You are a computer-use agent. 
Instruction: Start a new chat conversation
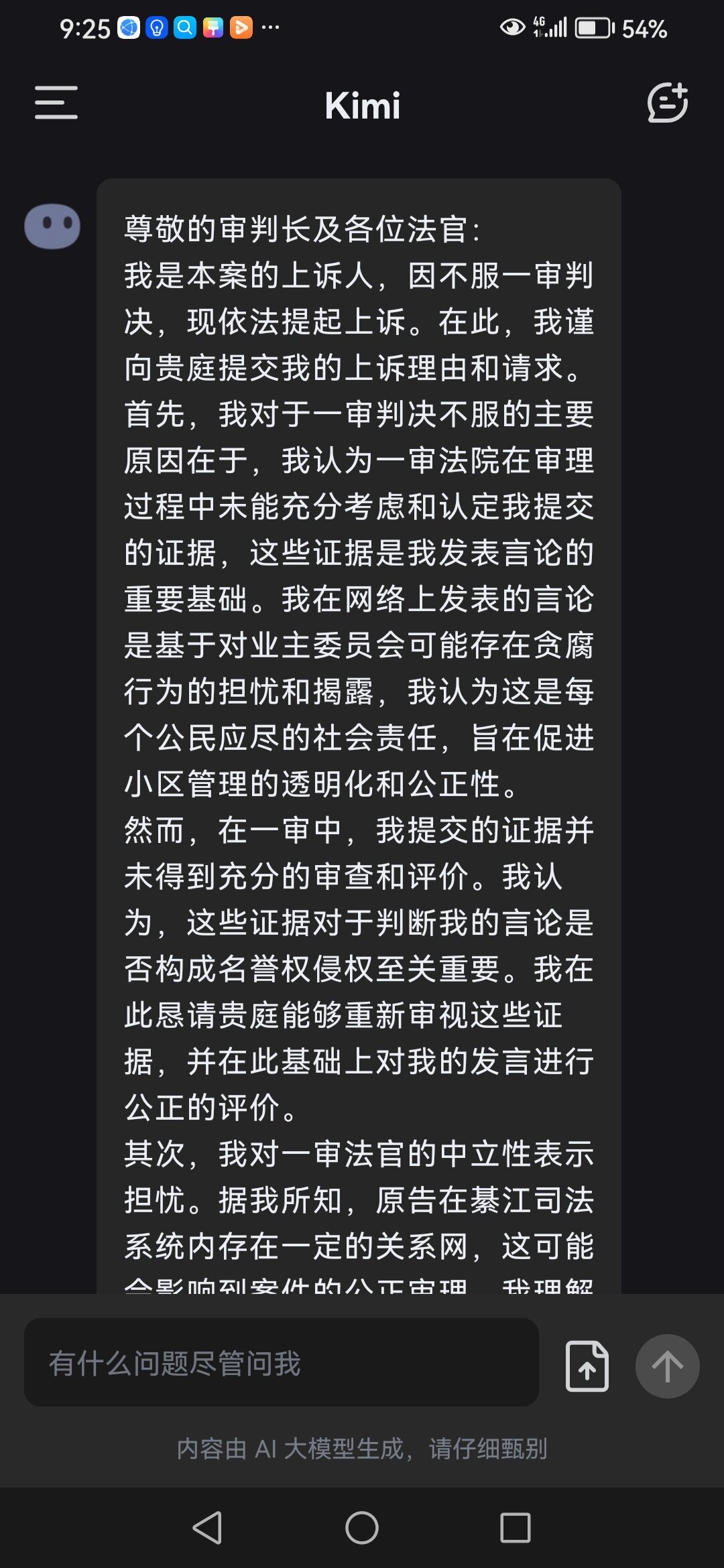pyautogui.click(x=667, y=103)
